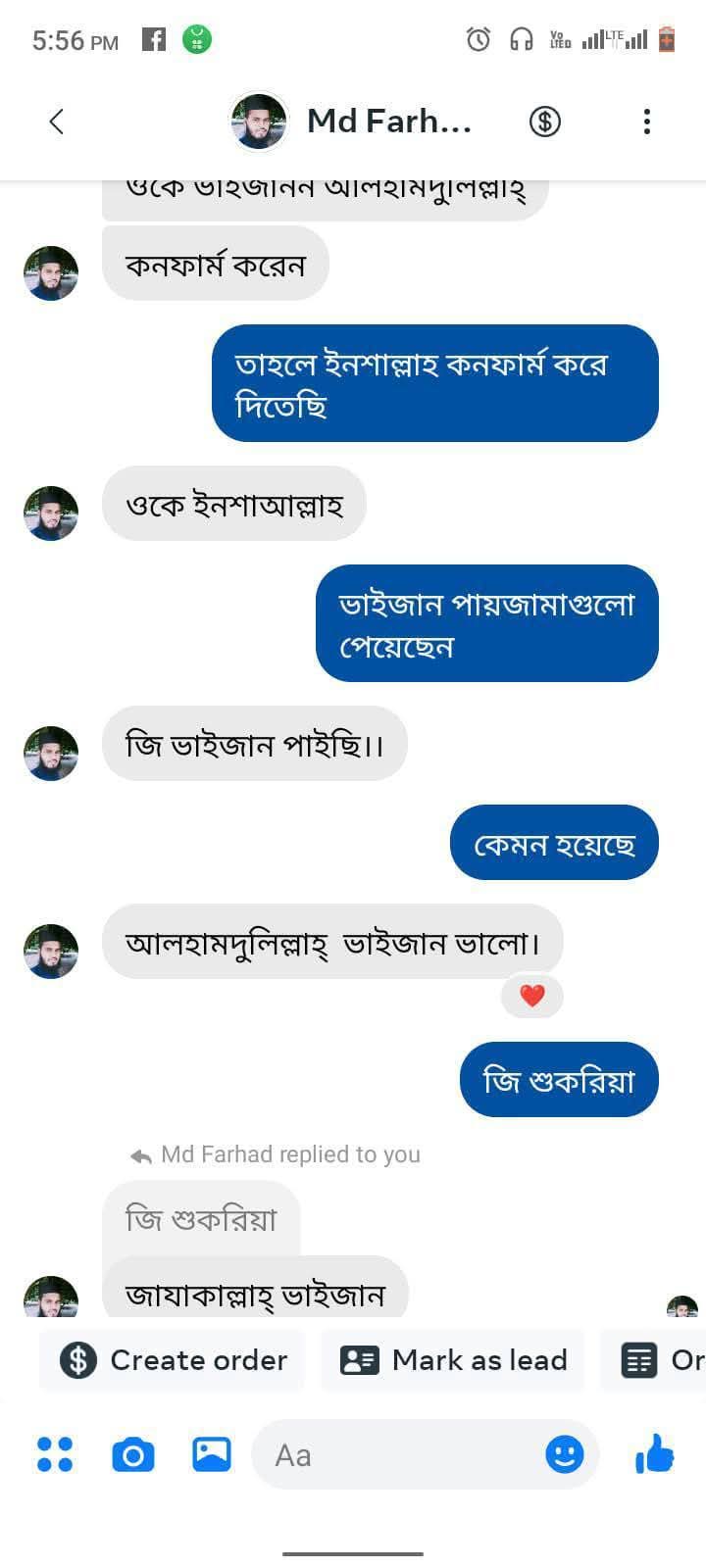Open Md Farhad's profile from the header

[x=388, y=122]
